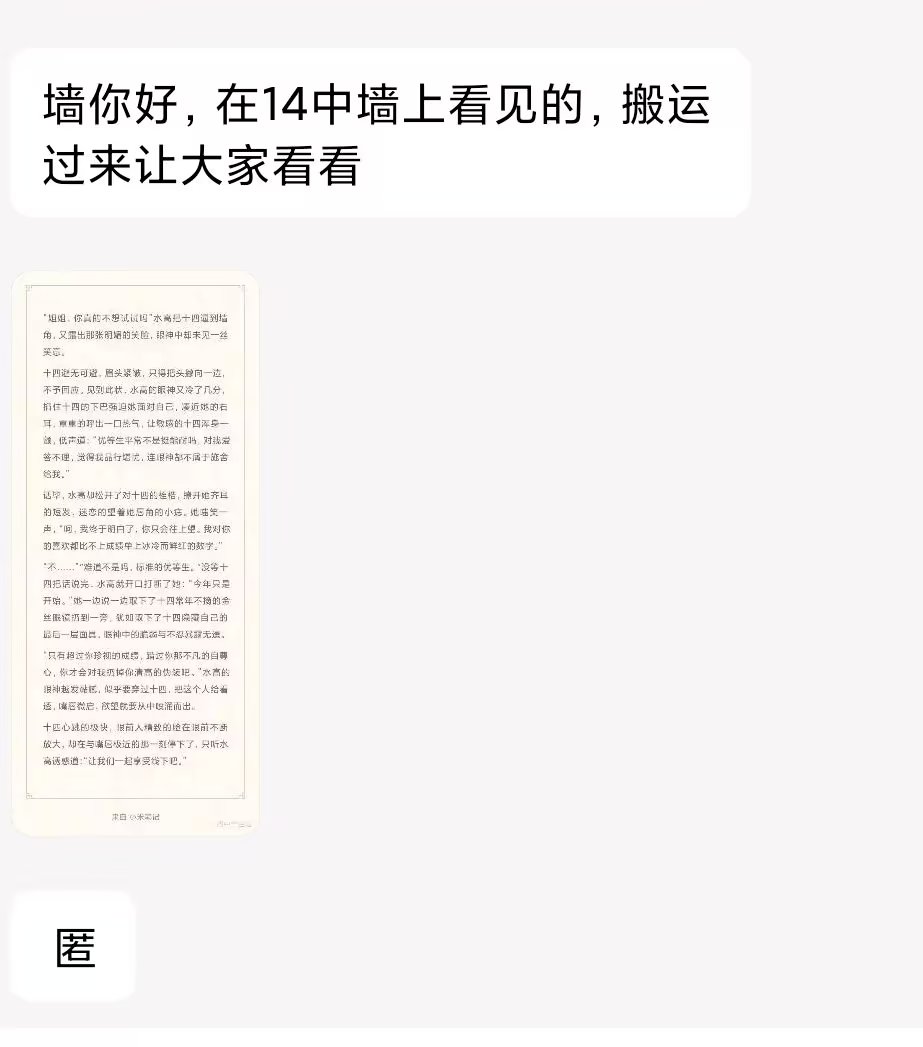Open the shared text image thumbnail

[135, 552]
